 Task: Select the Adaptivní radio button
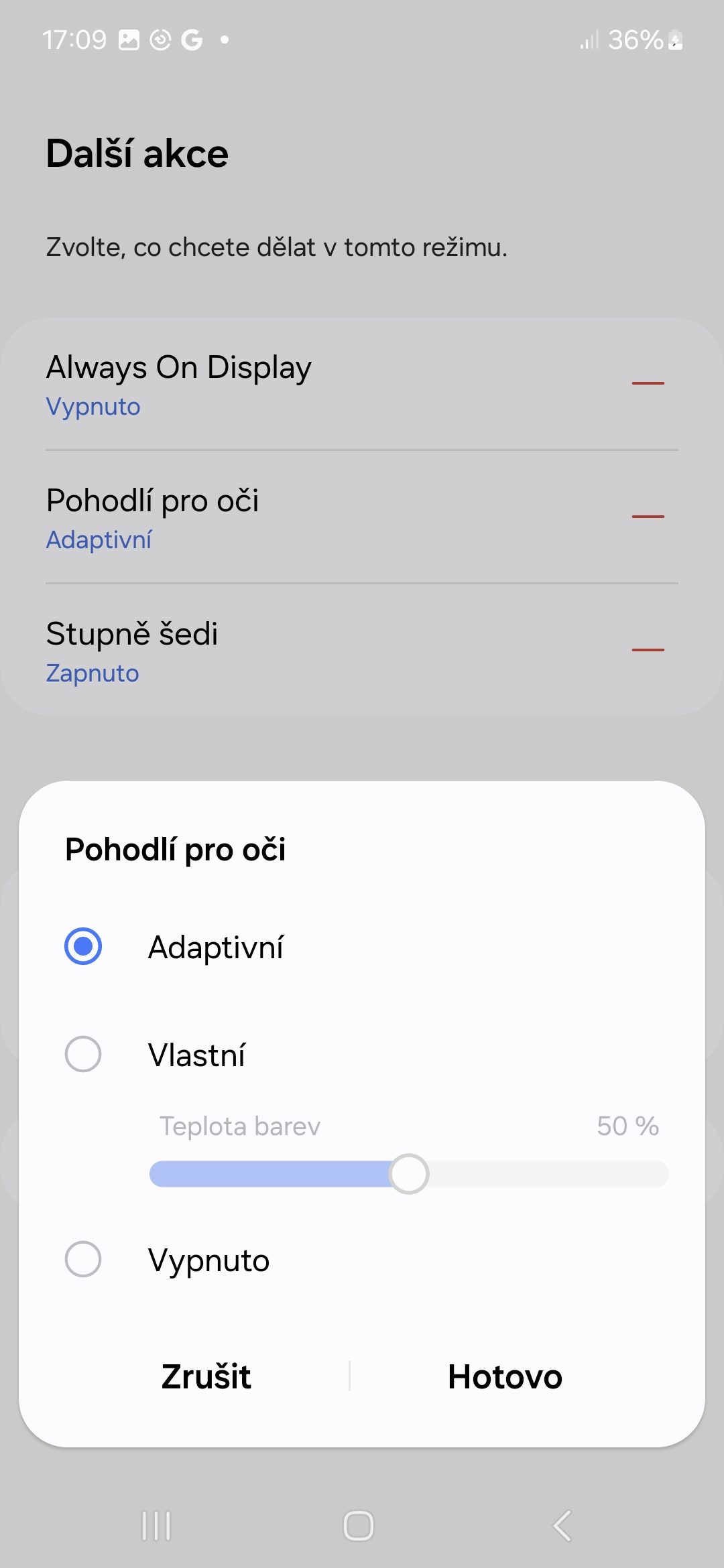point(83,947)
